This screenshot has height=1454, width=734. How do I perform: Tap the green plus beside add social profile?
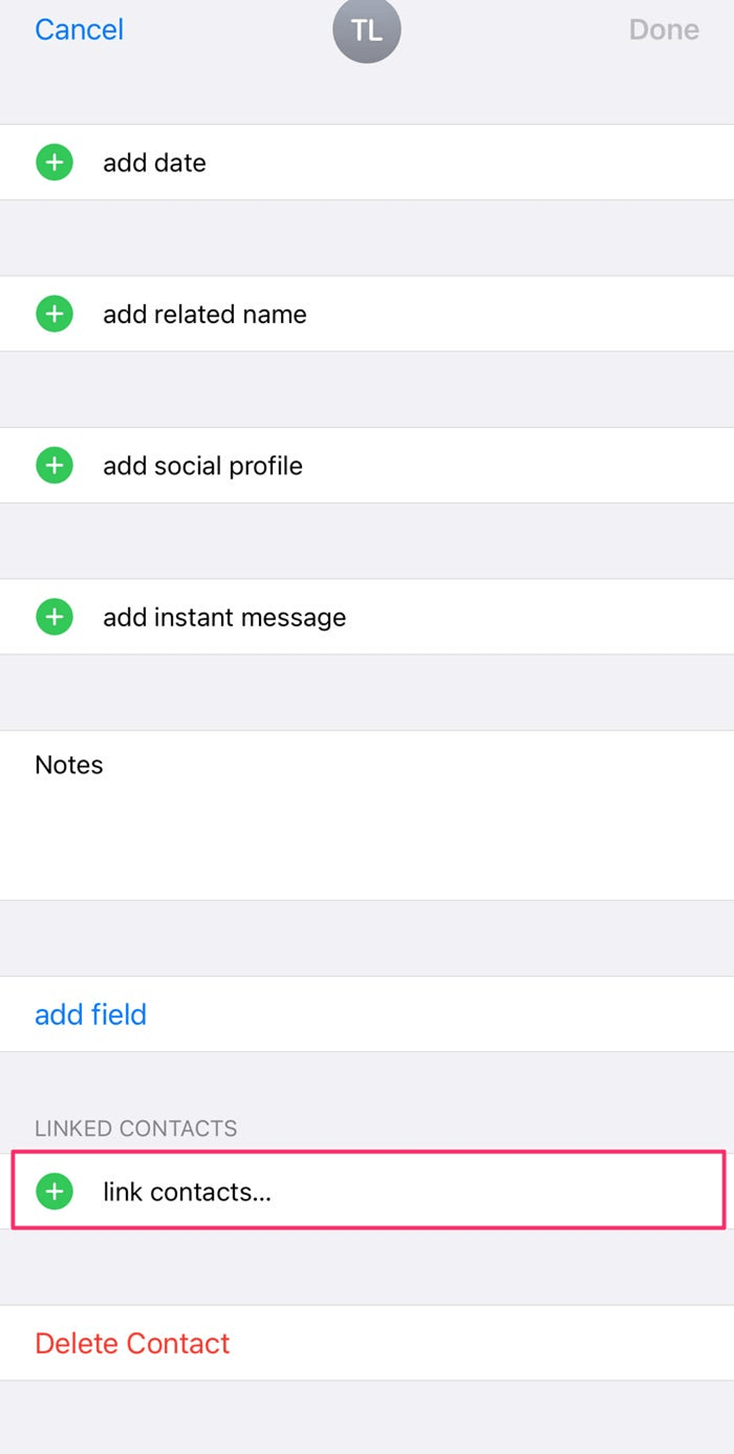click(x=54, y=465)
